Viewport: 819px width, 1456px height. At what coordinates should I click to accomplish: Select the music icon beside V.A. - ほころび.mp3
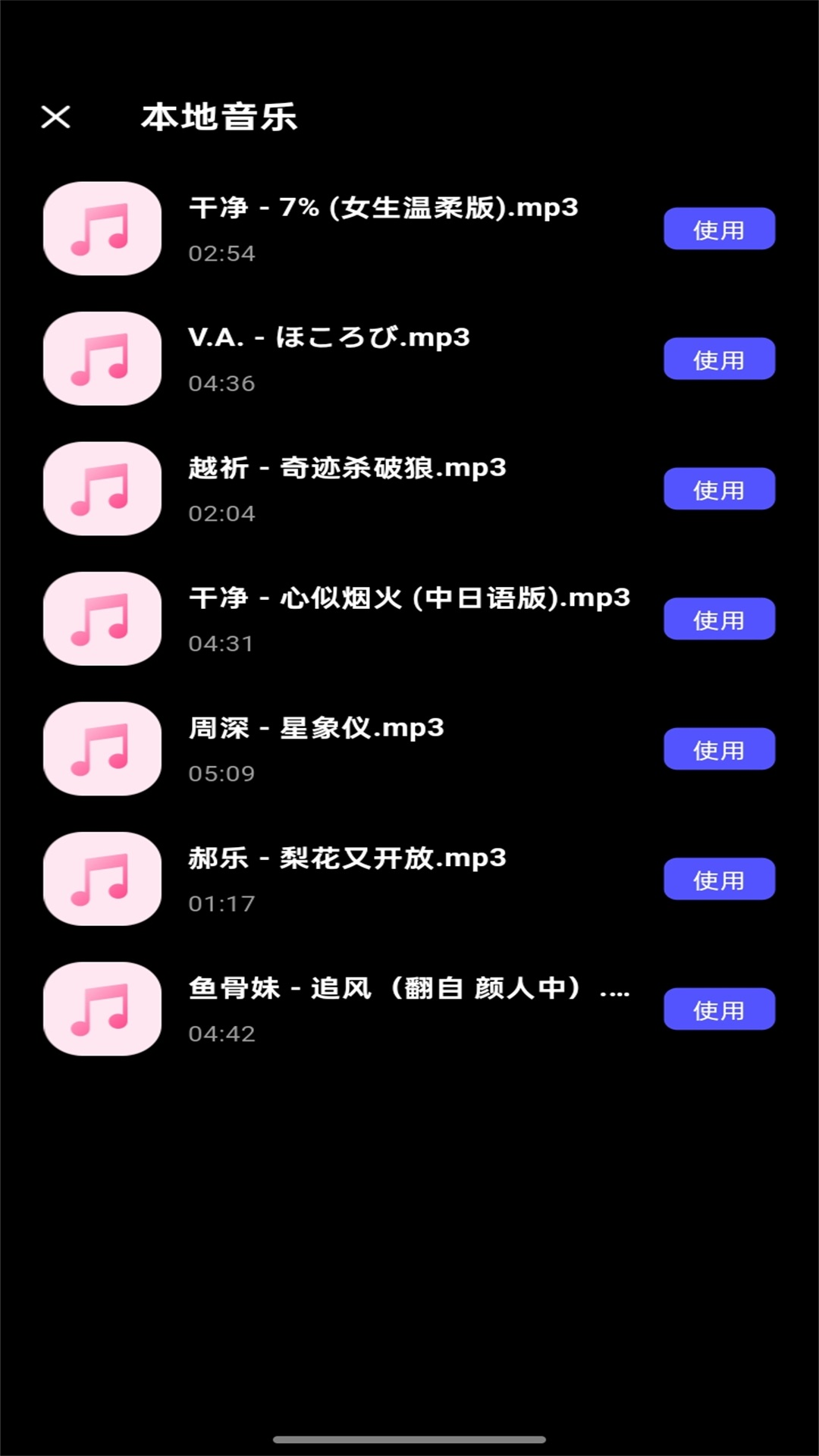[102, 358]
